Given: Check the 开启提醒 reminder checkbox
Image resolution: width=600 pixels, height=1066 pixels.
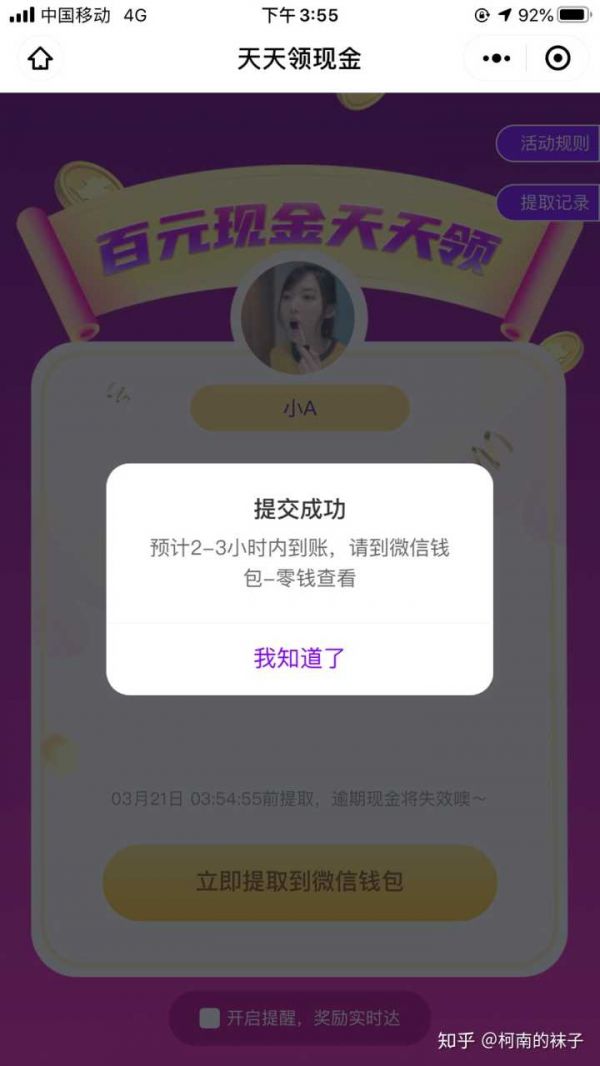Looking at the screenshot, I should (209, 1018).
